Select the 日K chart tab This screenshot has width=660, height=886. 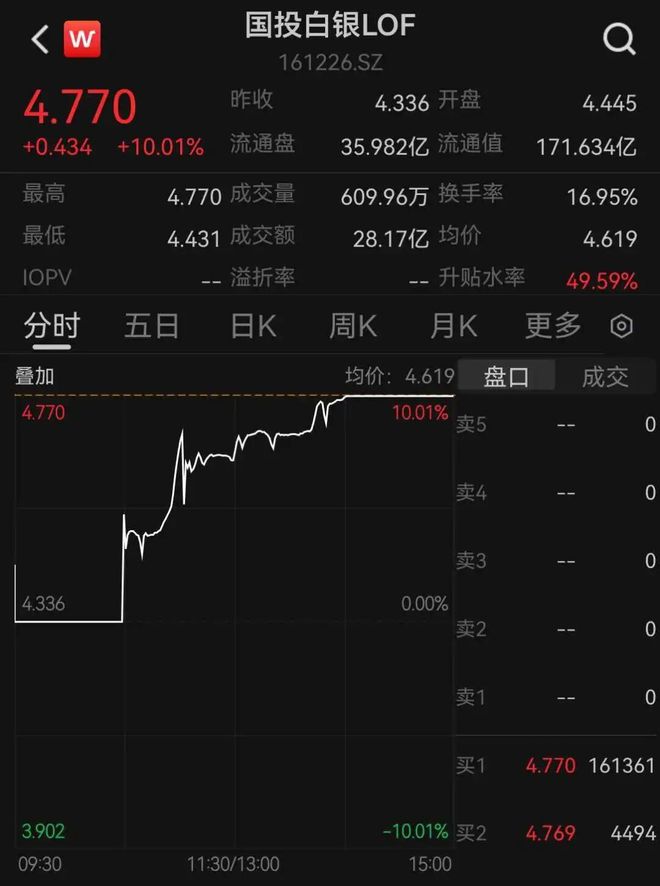tap(253, 325)
